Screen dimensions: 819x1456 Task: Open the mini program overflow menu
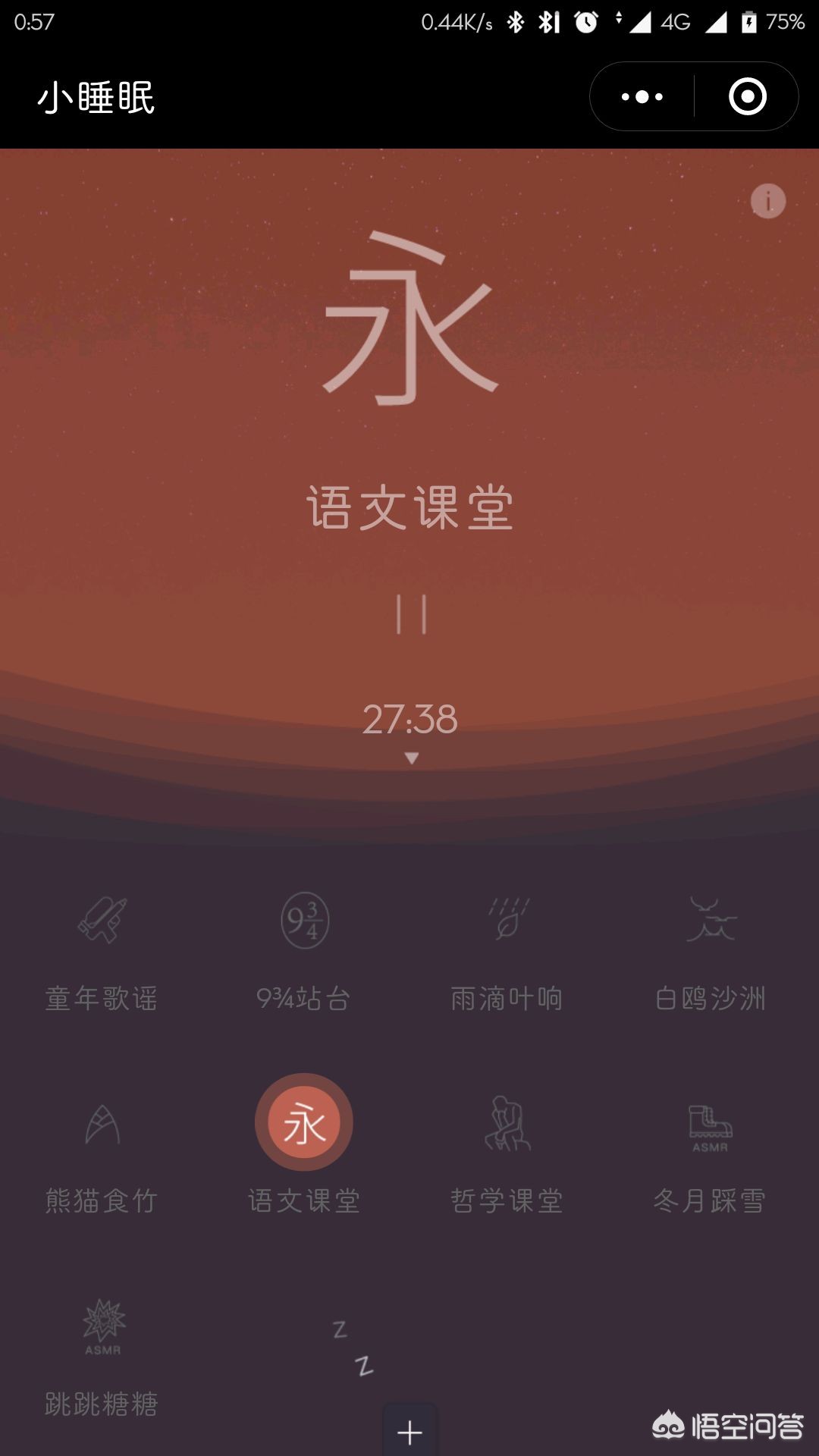click(x=642, y=97)
